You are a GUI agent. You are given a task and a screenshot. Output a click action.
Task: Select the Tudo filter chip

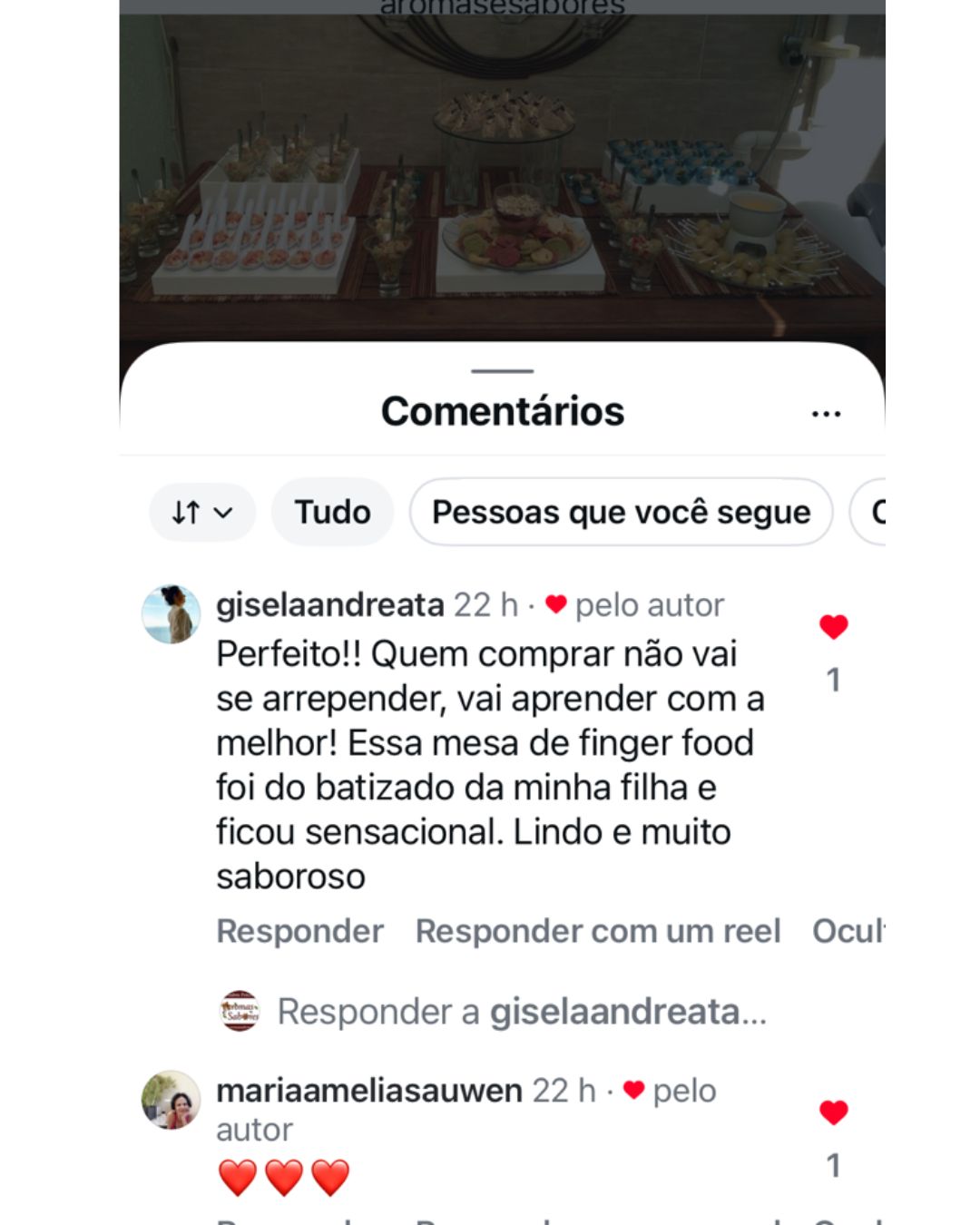332,513
